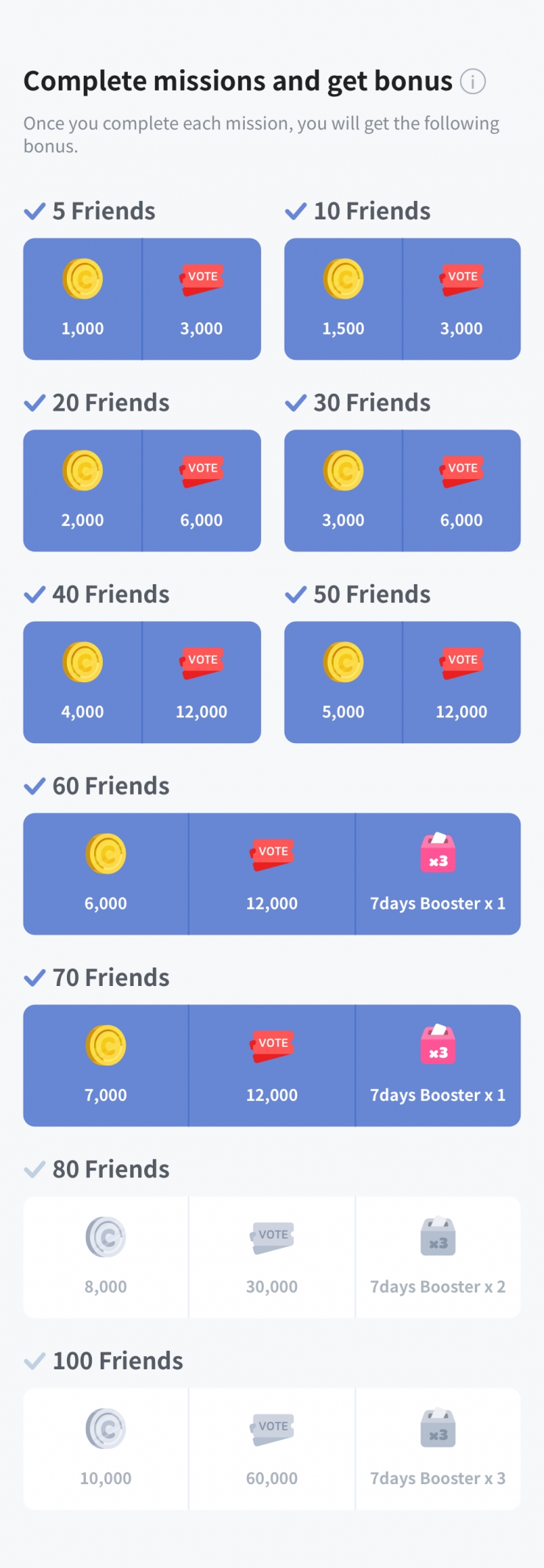Viewport: 544px width, 1568px height.
Task: Click the 10,000 coin reward under 100 Friends
Action: coord(104,1478)
